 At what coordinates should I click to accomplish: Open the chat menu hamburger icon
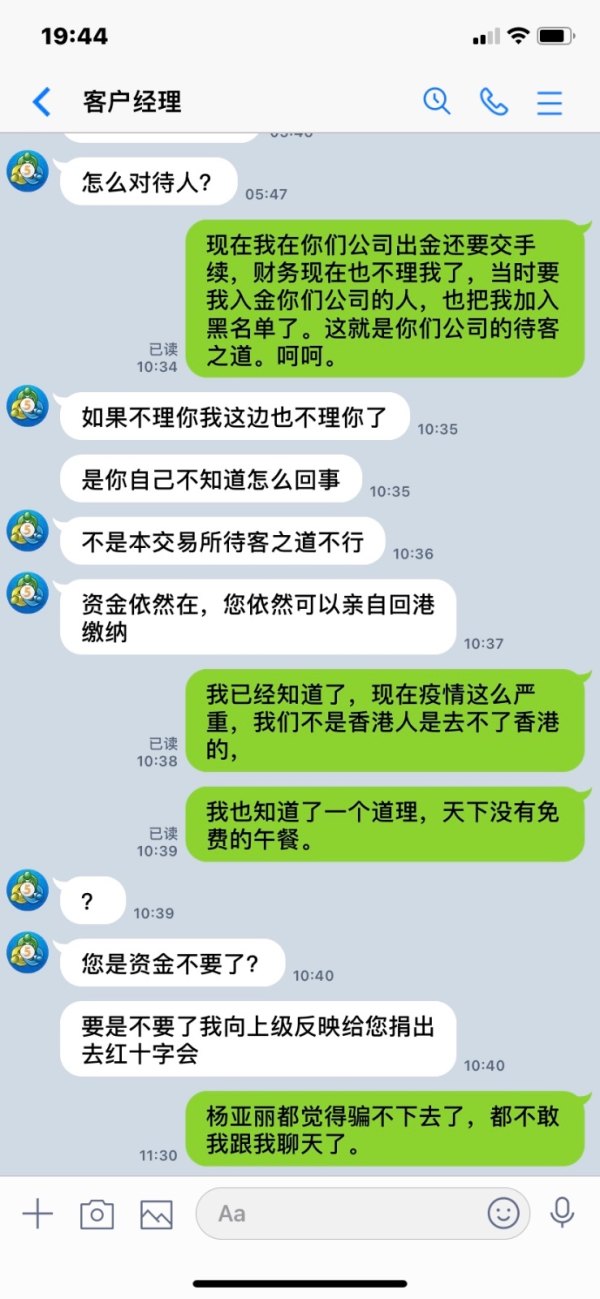pos(550,102)
